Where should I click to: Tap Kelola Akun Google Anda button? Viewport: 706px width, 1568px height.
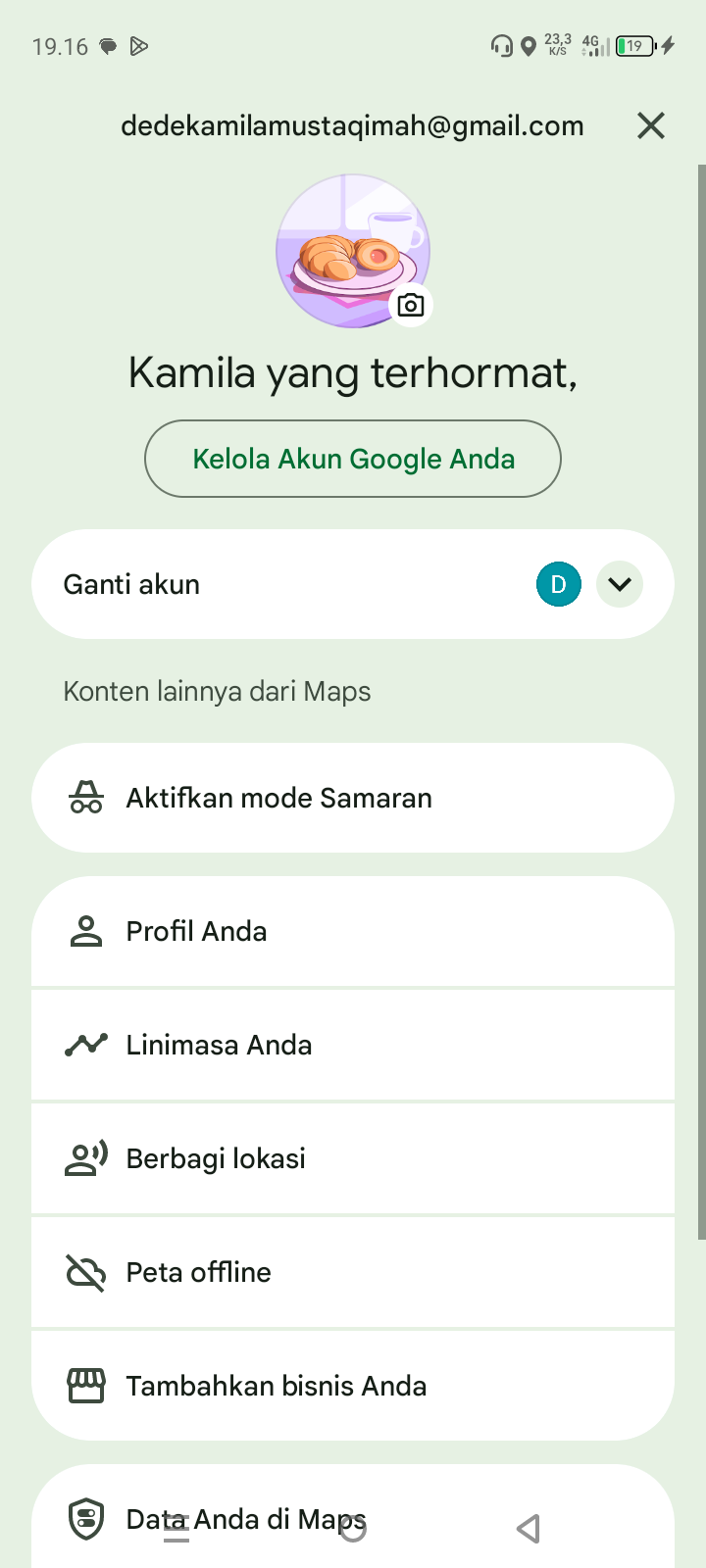353,459
